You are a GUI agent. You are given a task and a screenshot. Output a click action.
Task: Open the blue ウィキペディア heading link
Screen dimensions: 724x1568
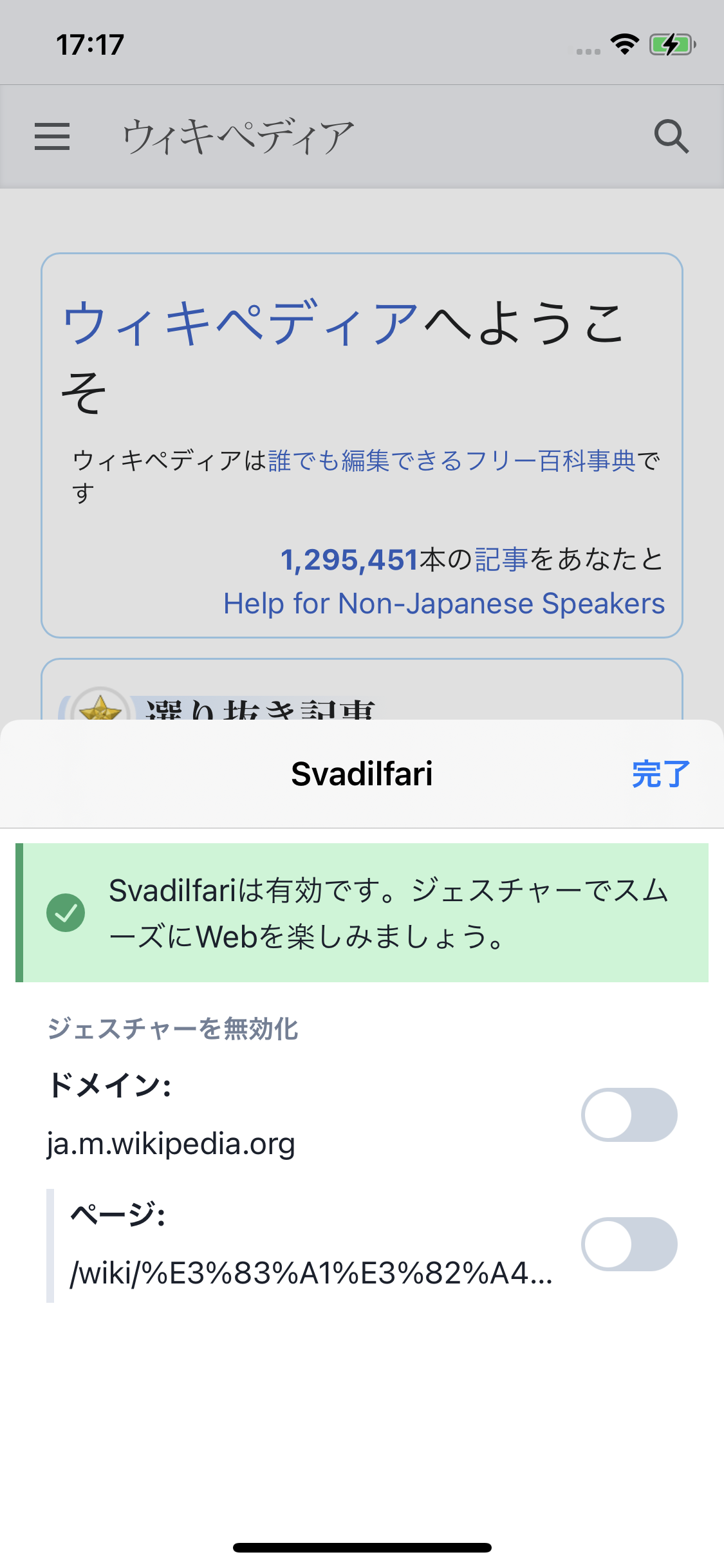coord(241,323)
